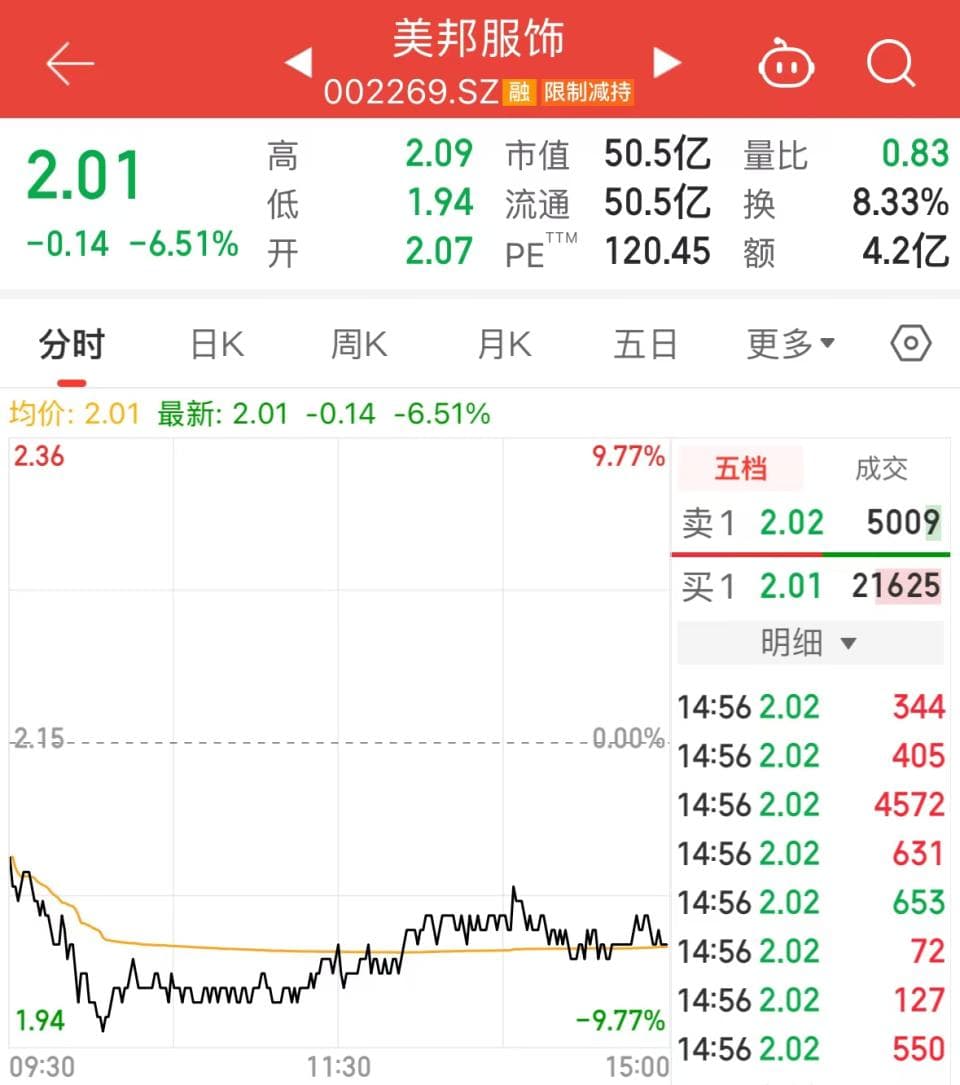960x1085 pixels.
Task: Select the 五档 order book tab
Action: tap(741, 468)
